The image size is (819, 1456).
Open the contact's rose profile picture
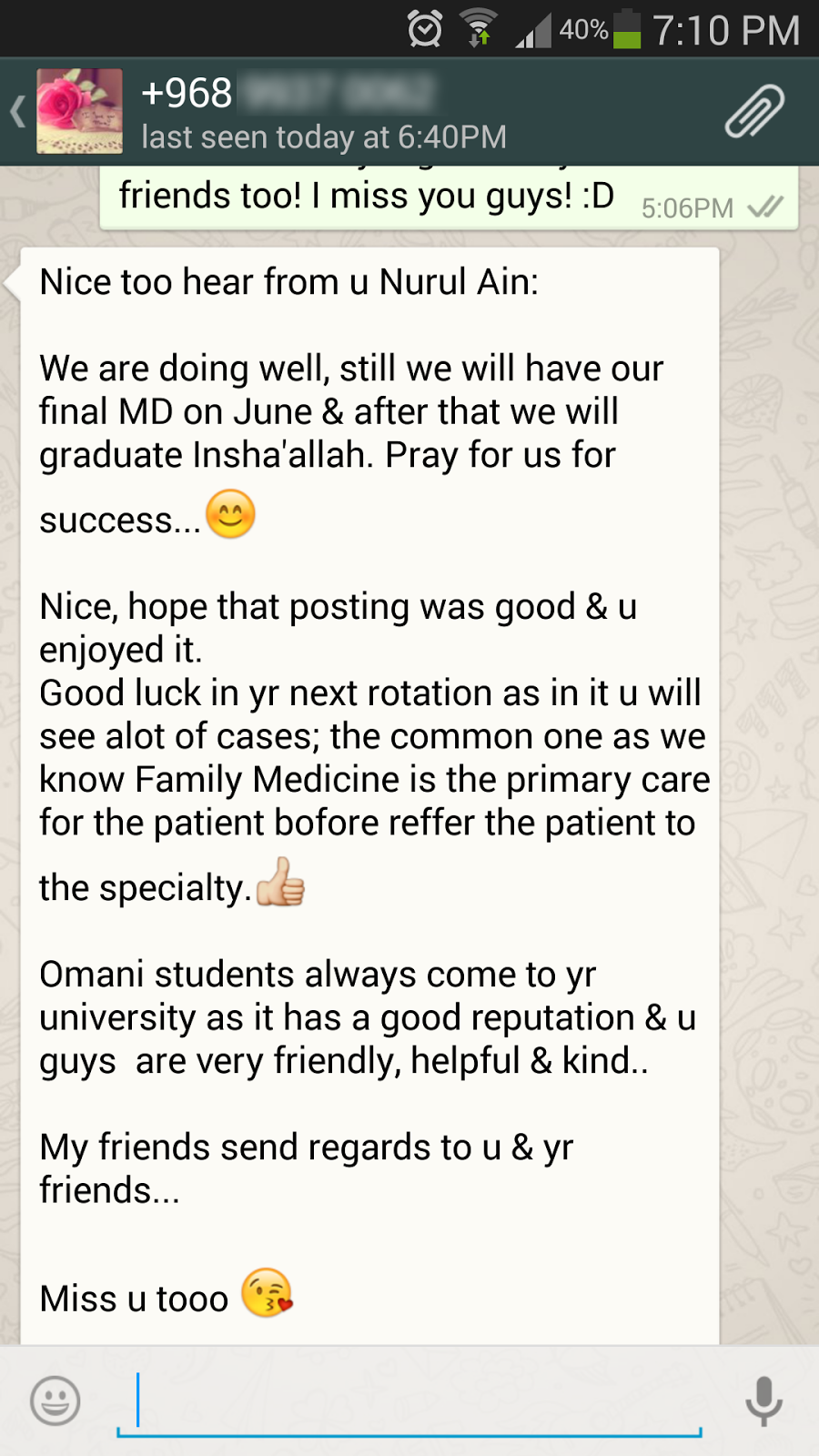[80, 111]
